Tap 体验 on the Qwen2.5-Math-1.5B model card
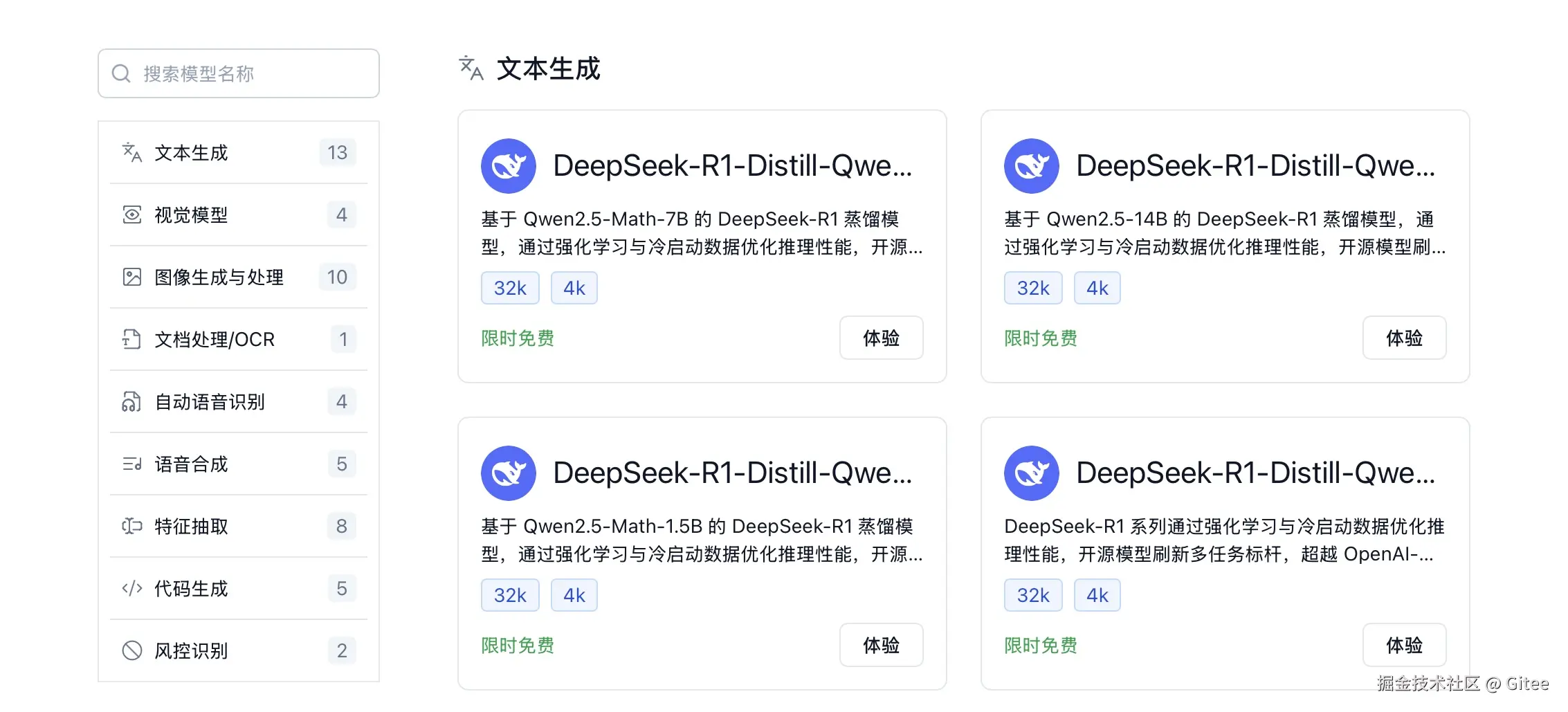This screenshot has width=1568, height=712. click(881, 645)
